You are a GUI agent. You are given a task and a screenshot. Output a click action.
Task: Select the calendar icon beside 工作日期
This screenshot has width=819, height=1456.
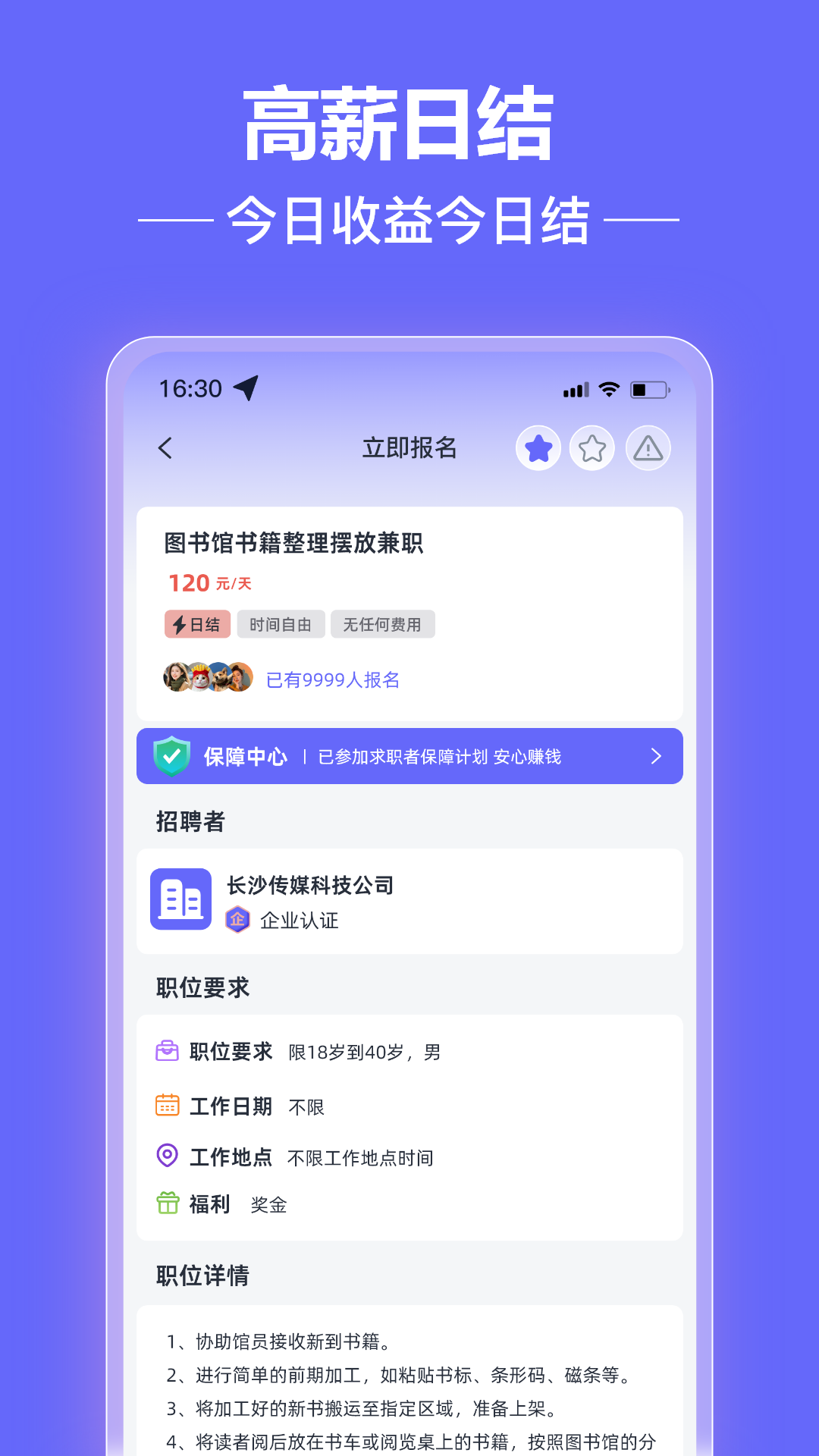tap(166, 1106)
